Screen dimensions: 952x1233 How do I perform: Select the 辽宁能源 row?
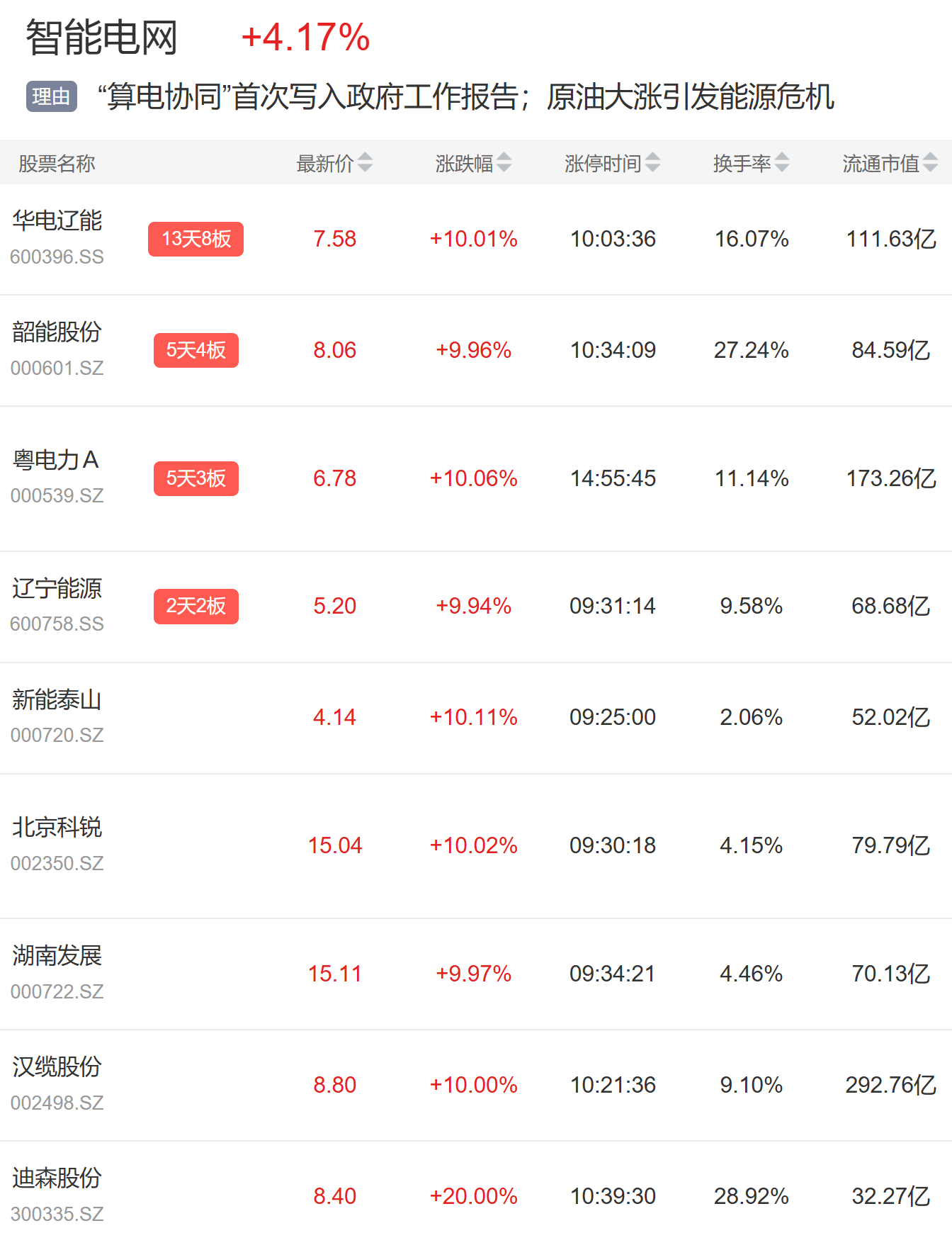(57, 604)
